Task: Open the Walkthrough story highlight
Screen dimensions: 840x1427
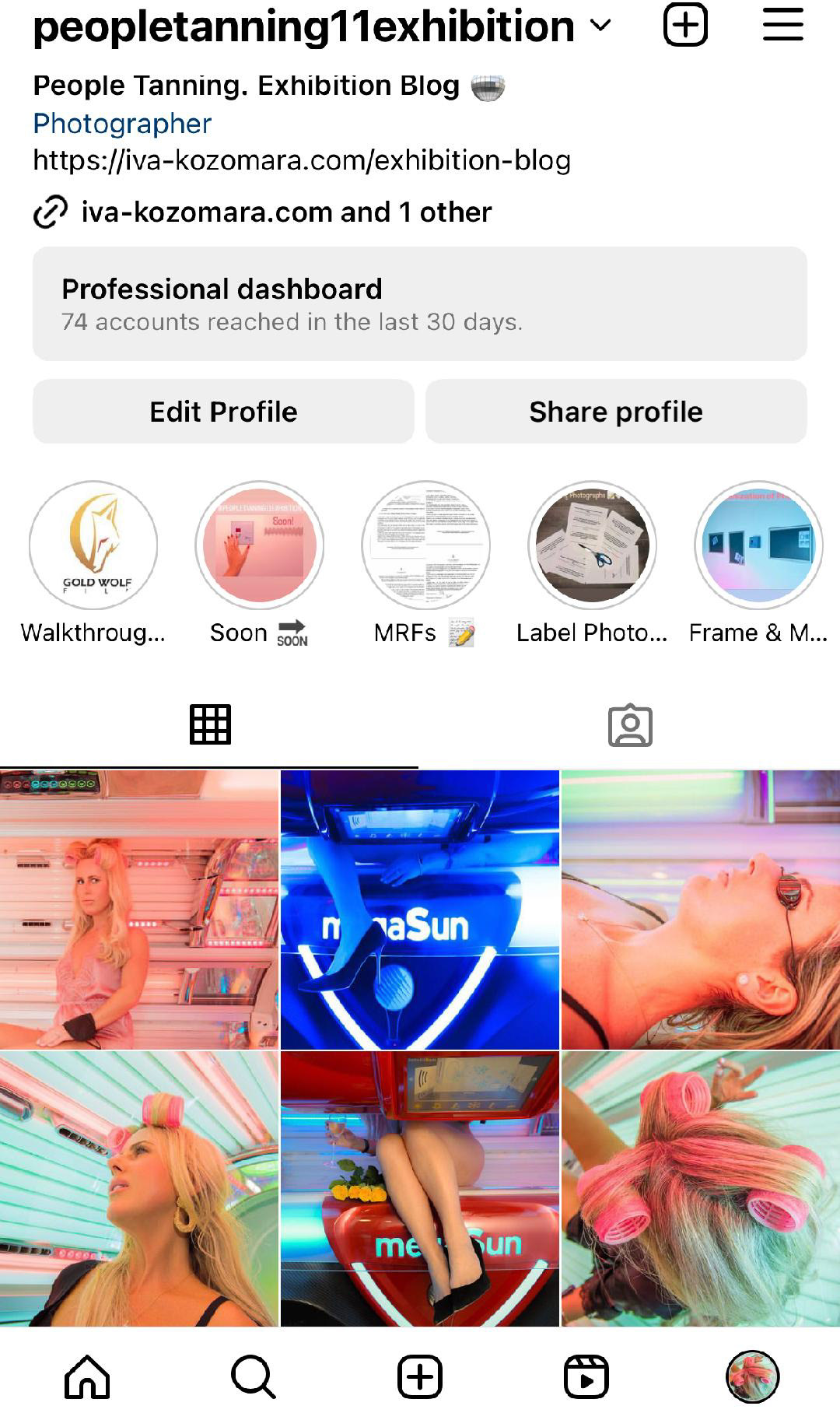Action: click(93, 545)
